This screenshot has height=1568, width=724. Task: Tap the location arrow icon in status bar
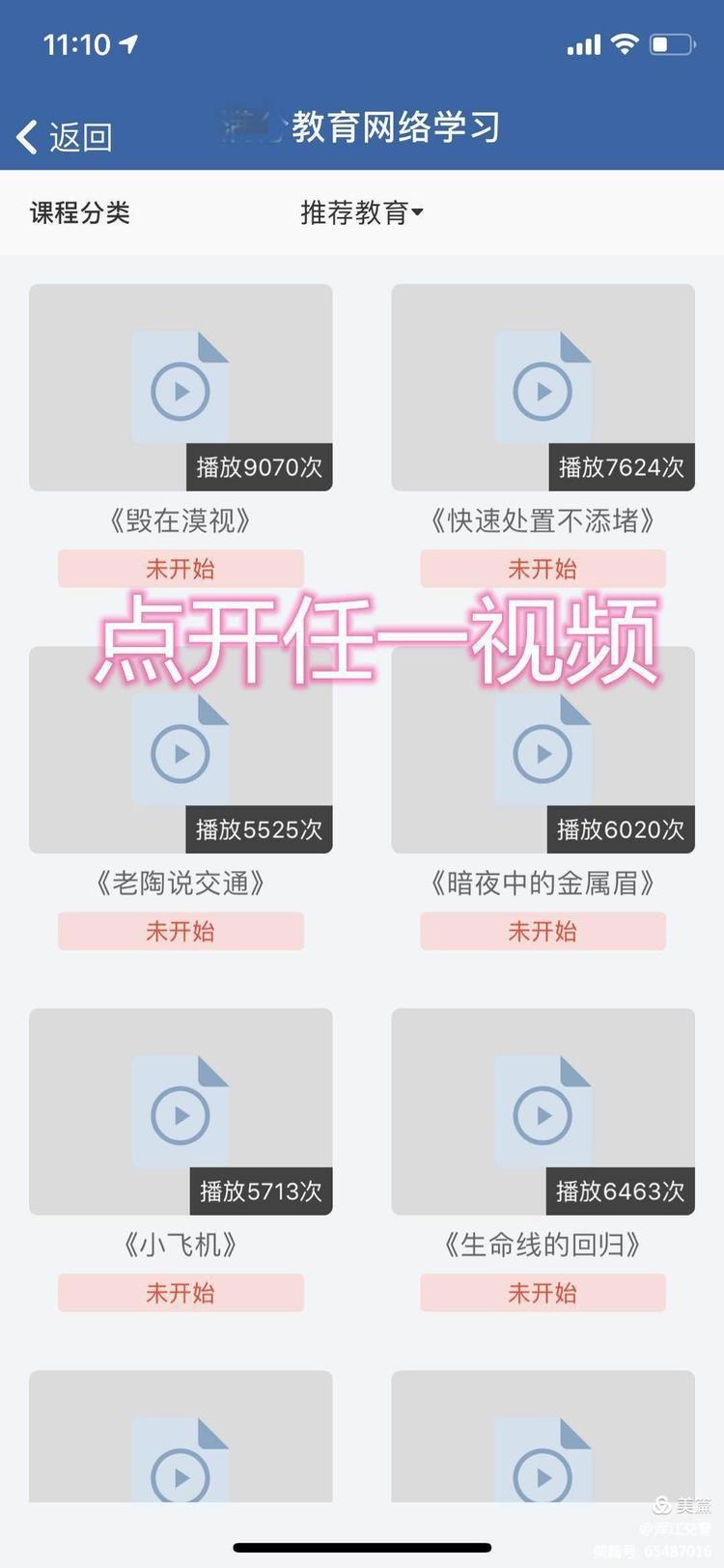click(126, 43)
